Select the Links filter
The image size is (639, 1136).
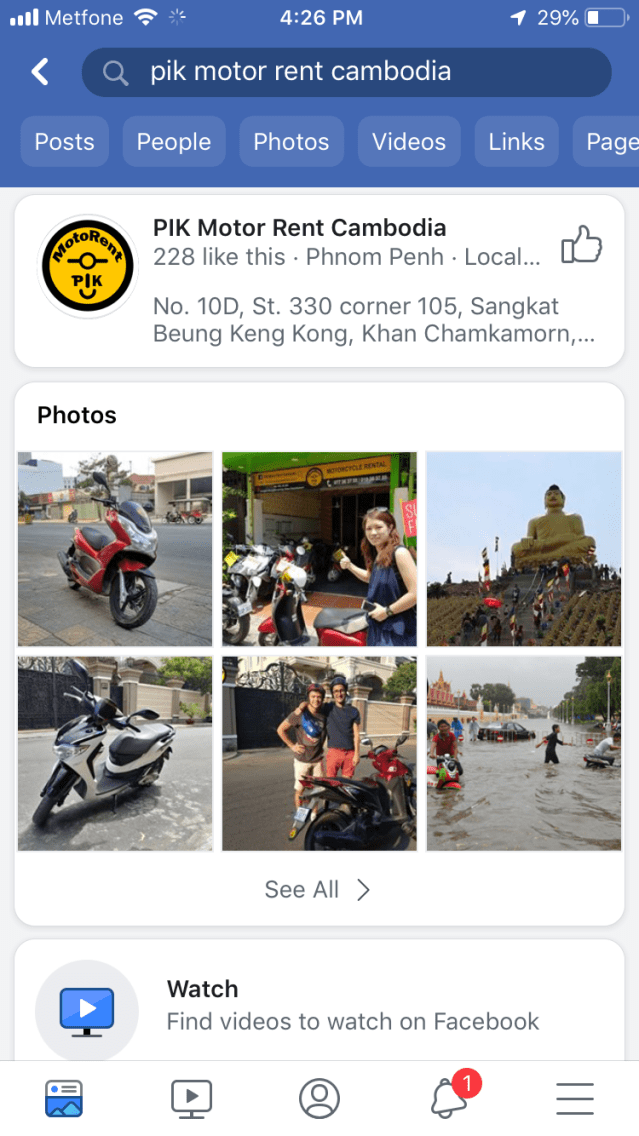click(x=516, y=142)
